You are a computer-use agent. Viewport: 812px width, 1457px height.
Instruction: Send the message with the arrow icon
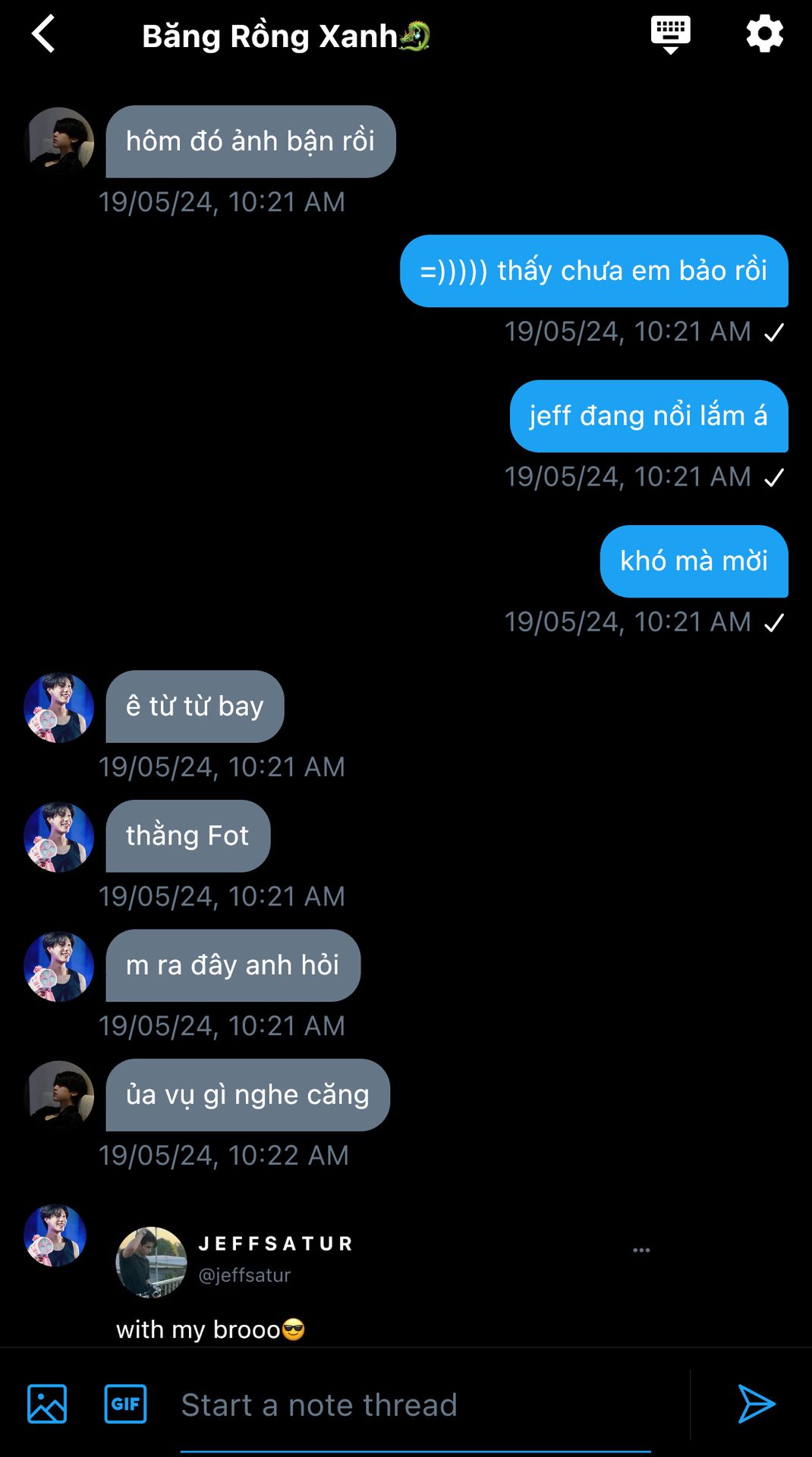[x=757, y=1404]
